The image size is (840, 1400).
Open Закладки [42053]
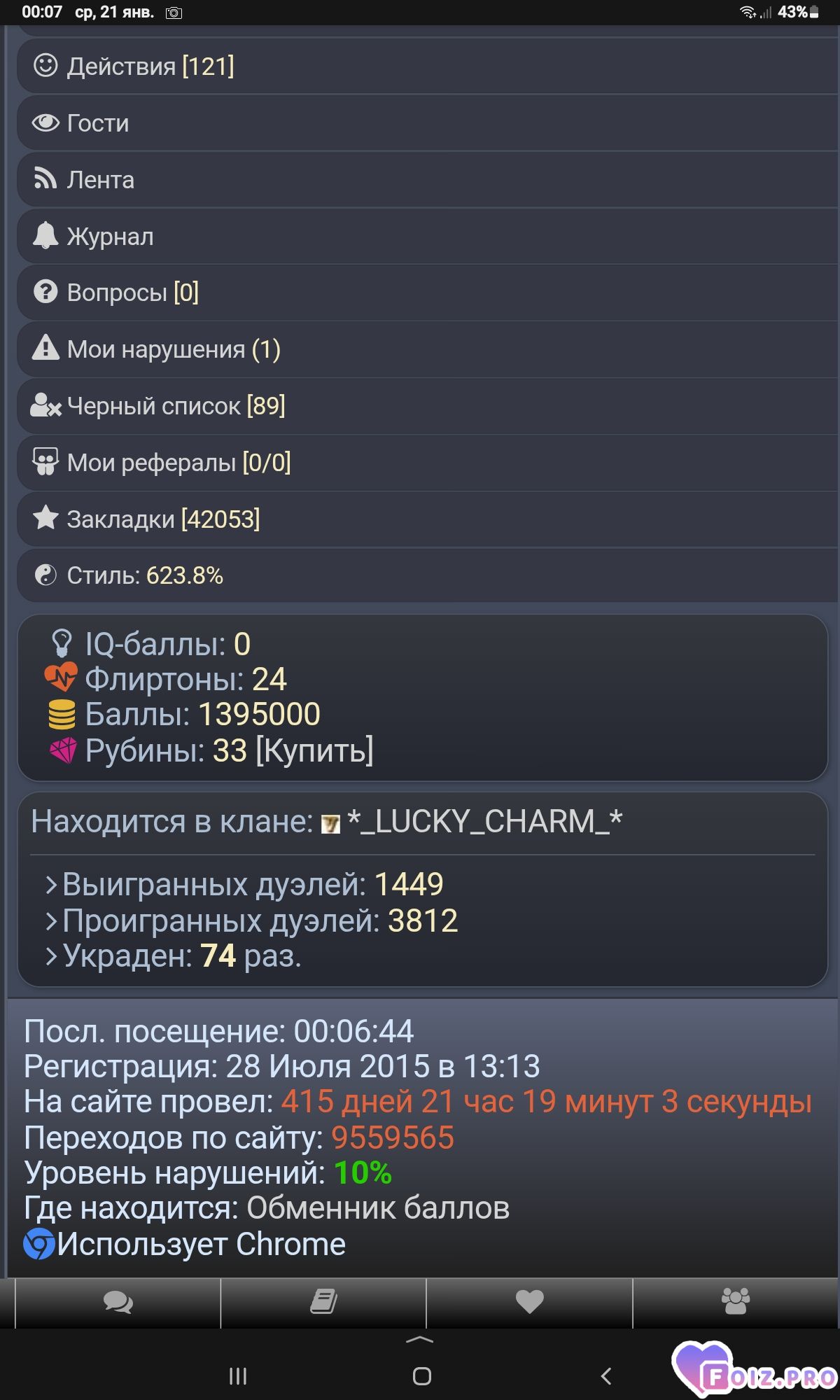coord(163,519)
